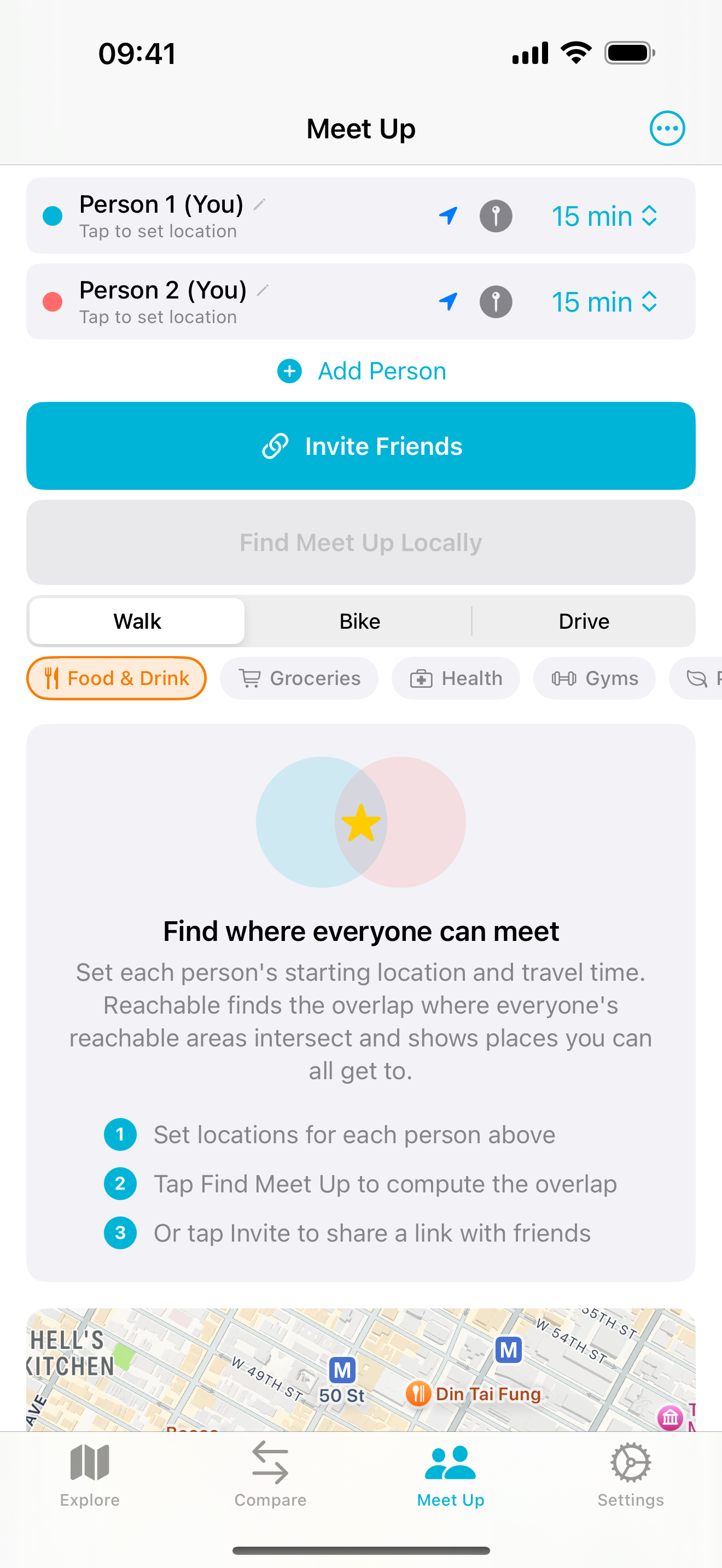Drop a pin for Person 2
Image resolution: width=722 pixels, height=1568 pixels.
coord(496,302)
